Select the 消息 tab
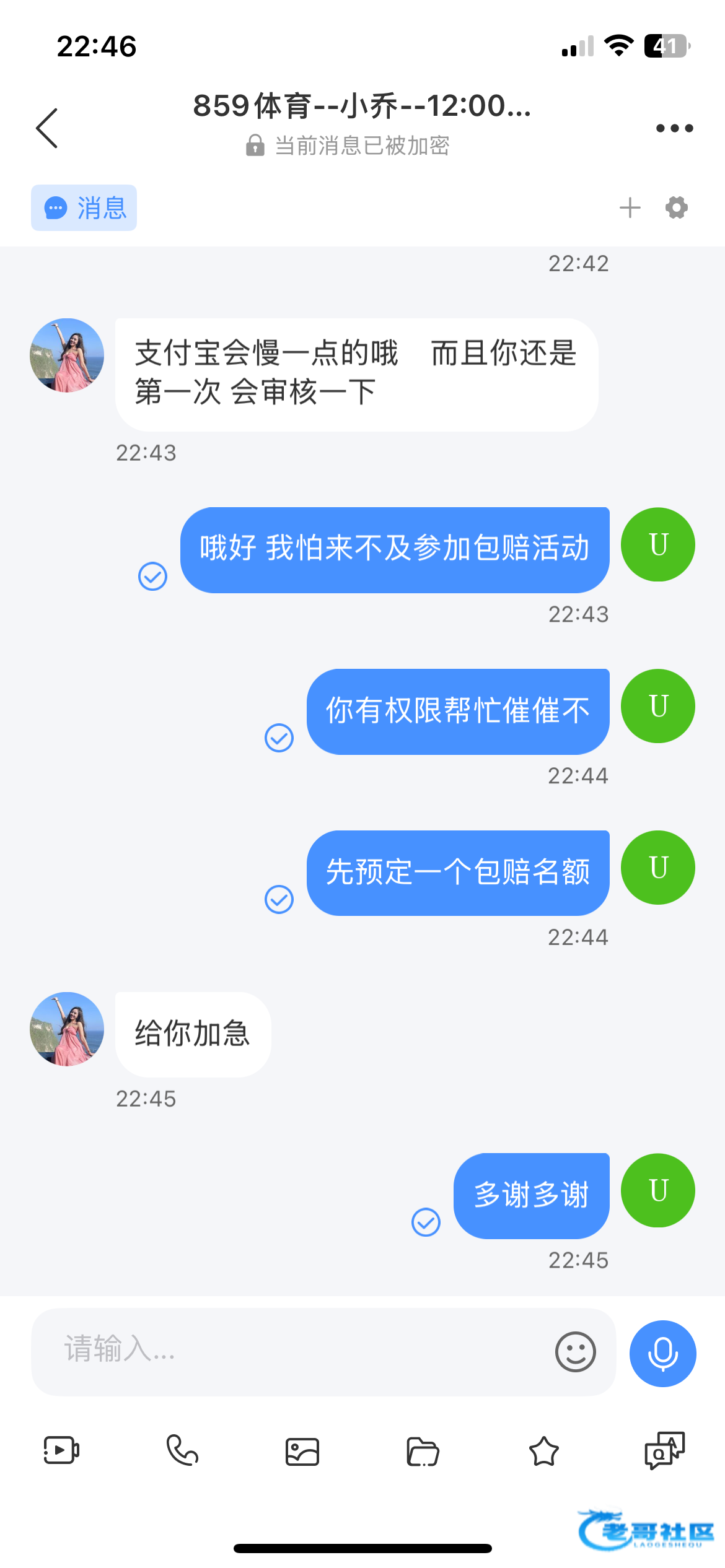 click(x=84, y=208)
